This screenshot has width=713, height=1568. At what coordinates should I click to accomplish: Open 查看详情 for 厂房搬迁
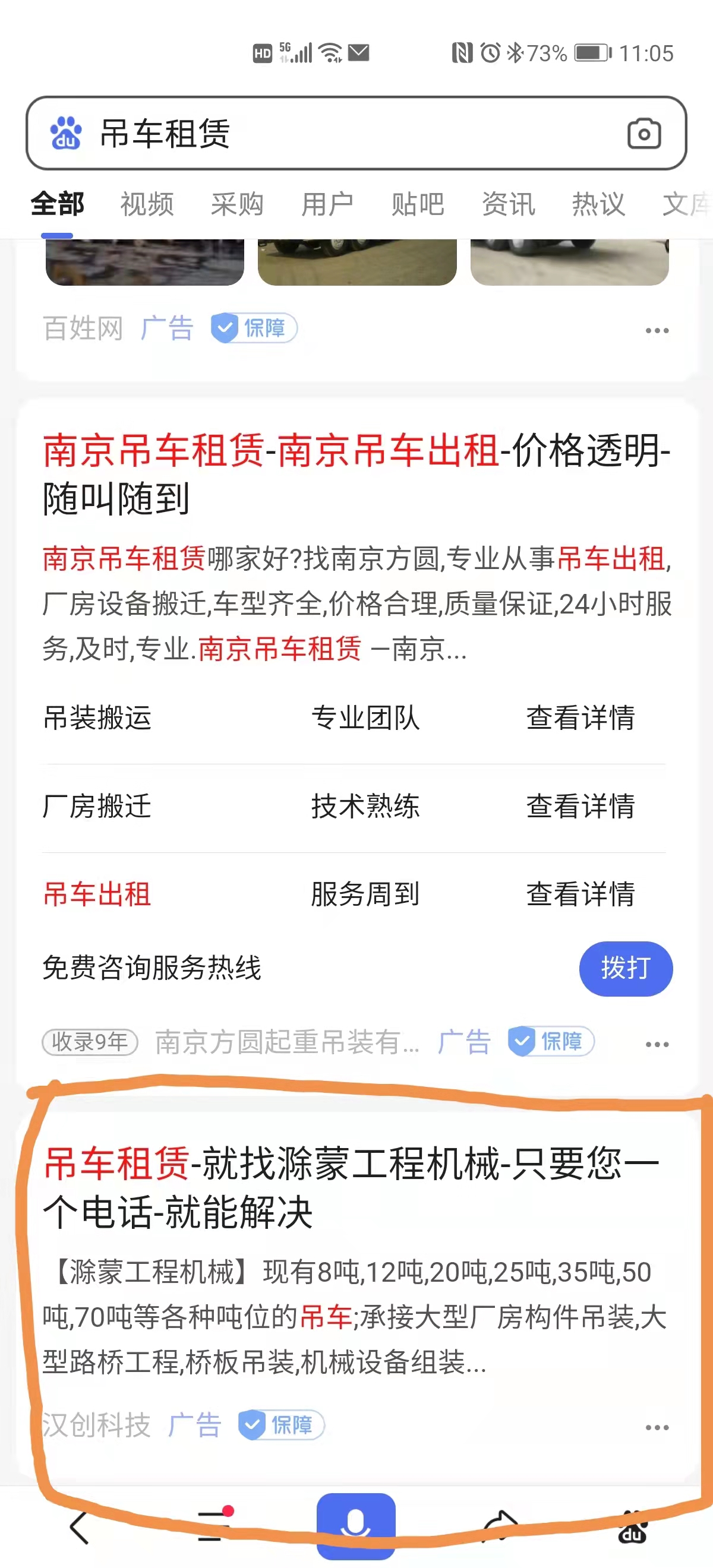click(x=580, y=806)
